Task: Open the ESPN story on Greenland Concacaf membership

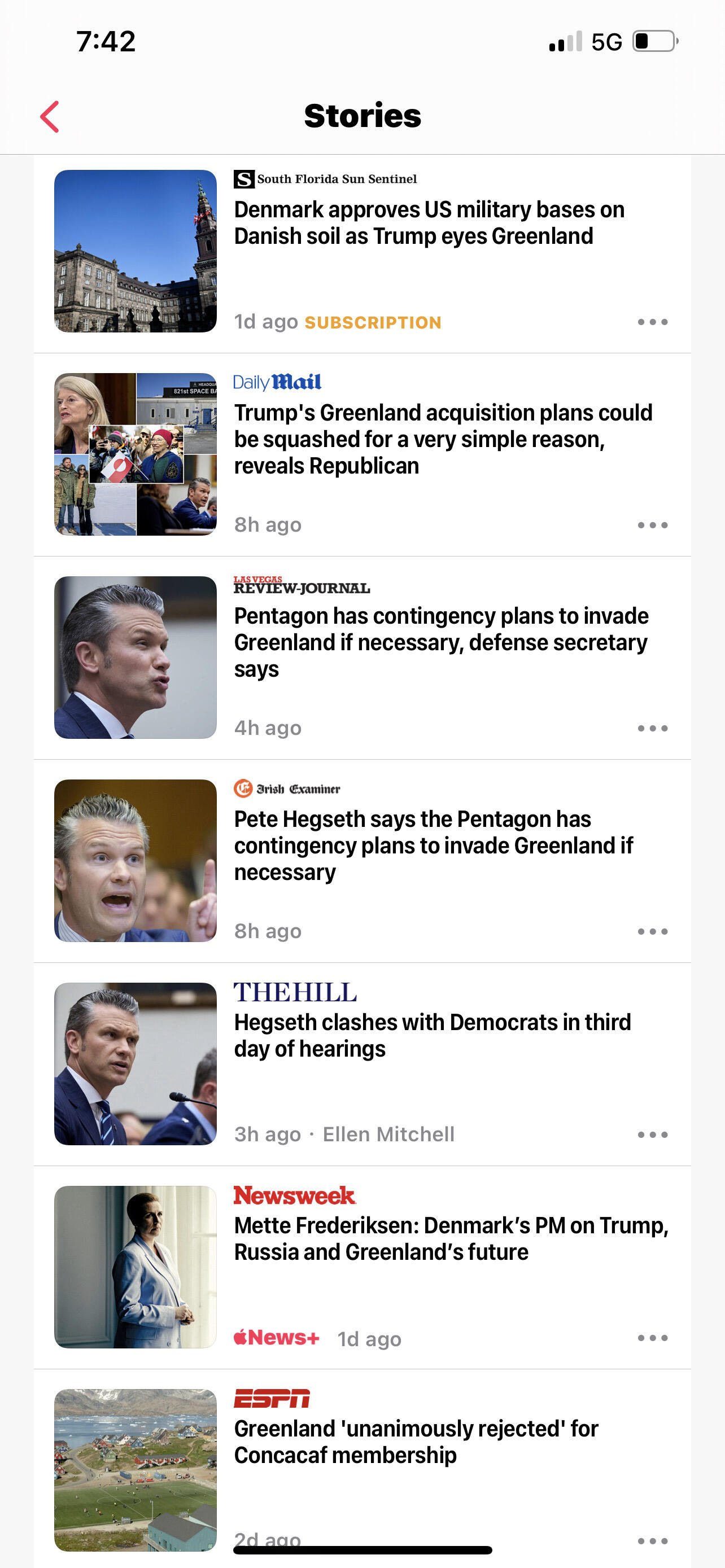Action: point(416,1442)
